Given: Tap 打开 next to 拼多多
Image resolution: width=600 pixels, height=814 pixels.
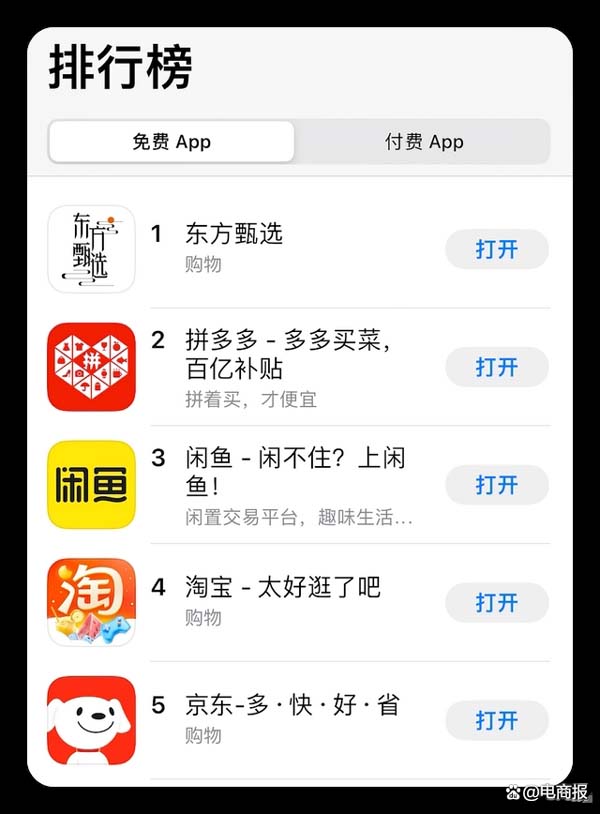Looking at the screenshot, I should coord(496,367).
